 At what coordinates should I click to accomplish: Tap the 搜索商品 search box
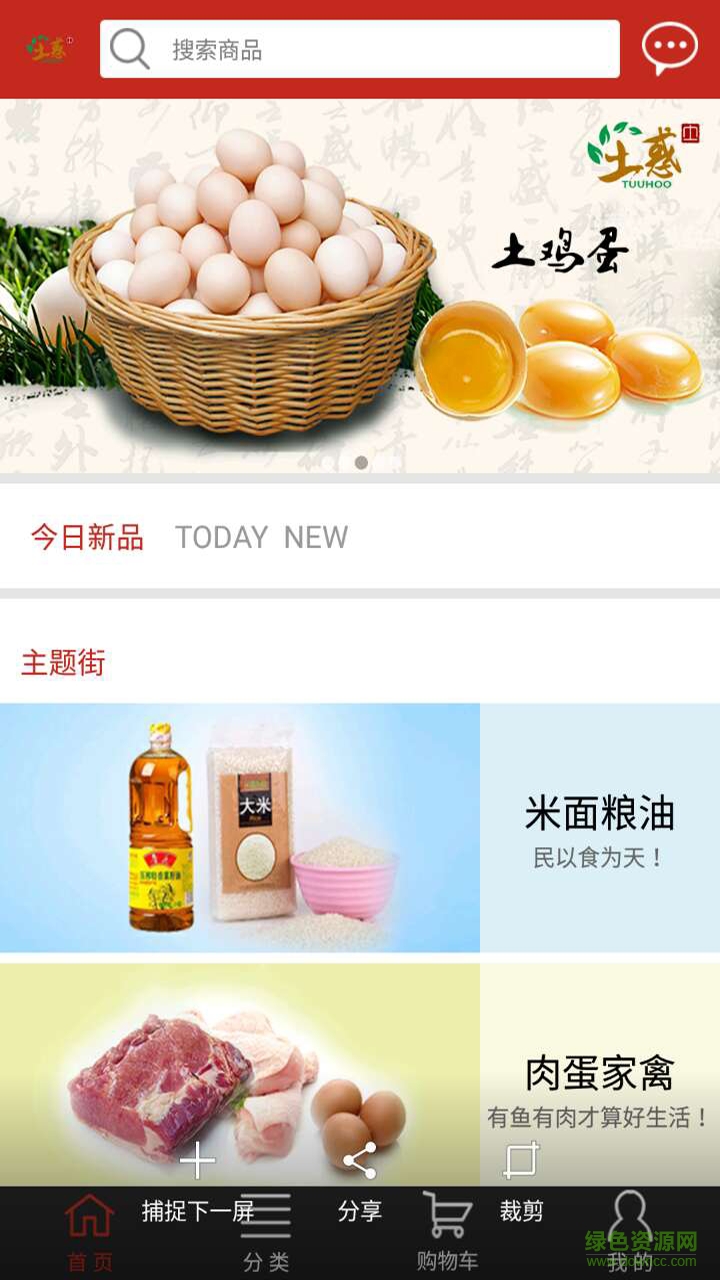pyautogui.click(x=360, y=49)
